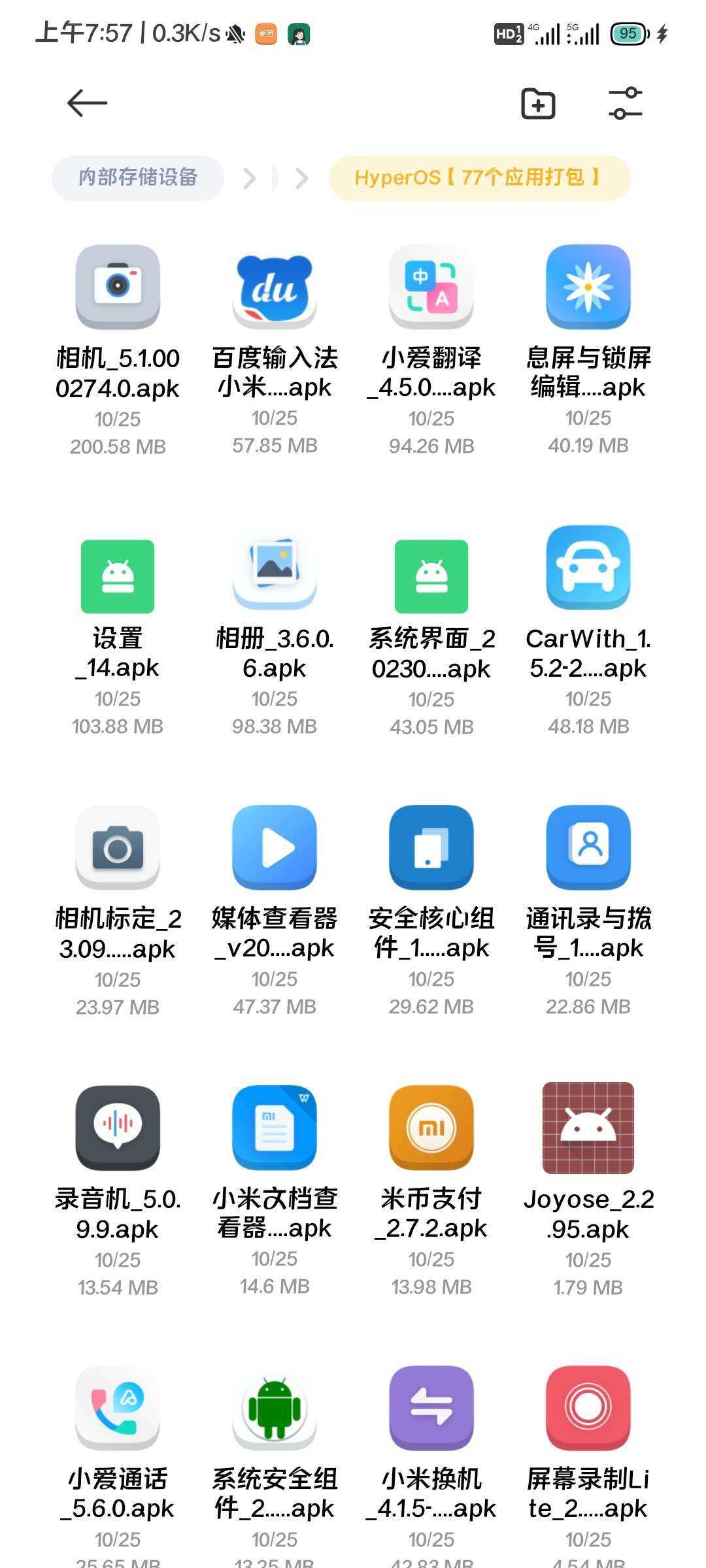
Task: Create a new folder with the plus icon
Action: point(538,103)
